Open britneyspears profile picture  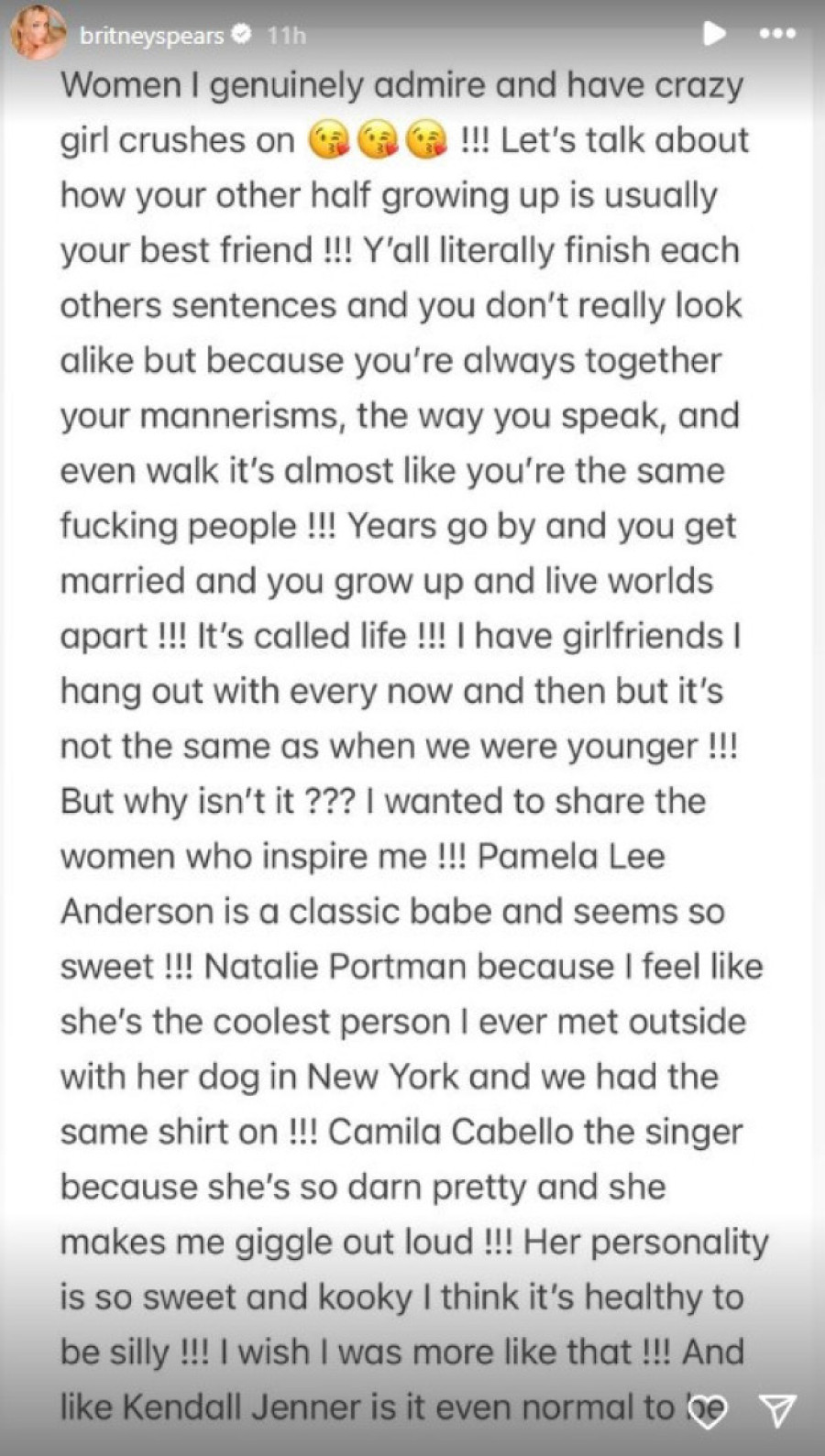pos(37,35)
